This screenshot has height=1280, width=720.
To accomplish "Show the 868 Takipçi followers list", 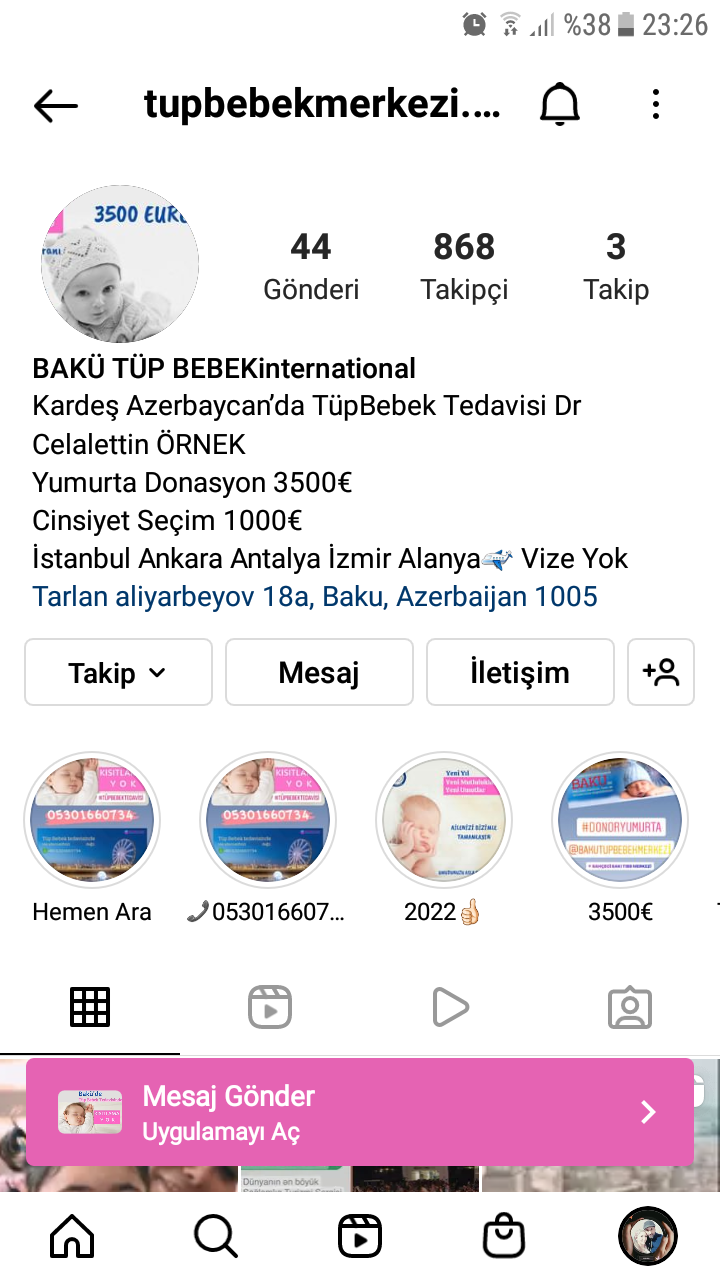I will click(x=464, y=266).
